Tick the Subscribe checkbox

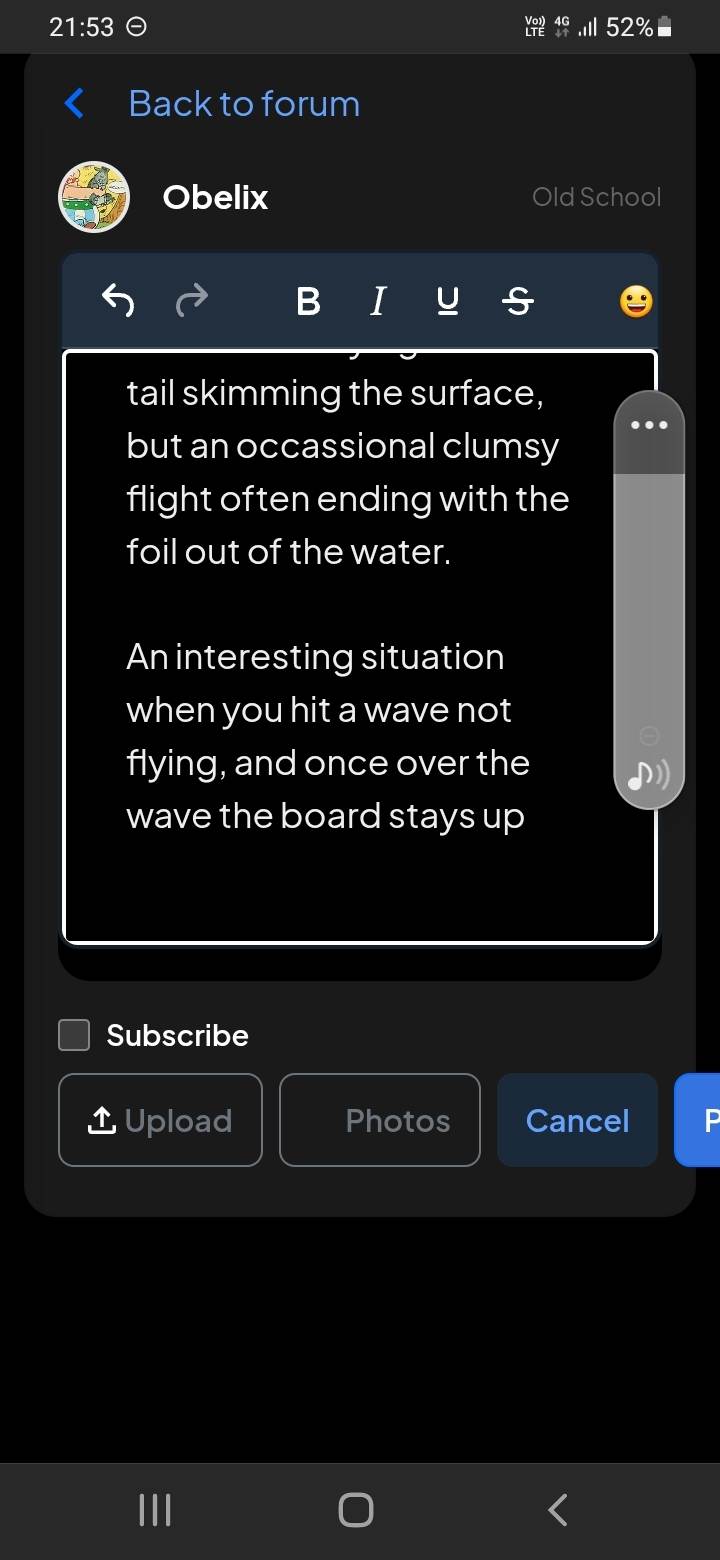tap(74, 1035)
